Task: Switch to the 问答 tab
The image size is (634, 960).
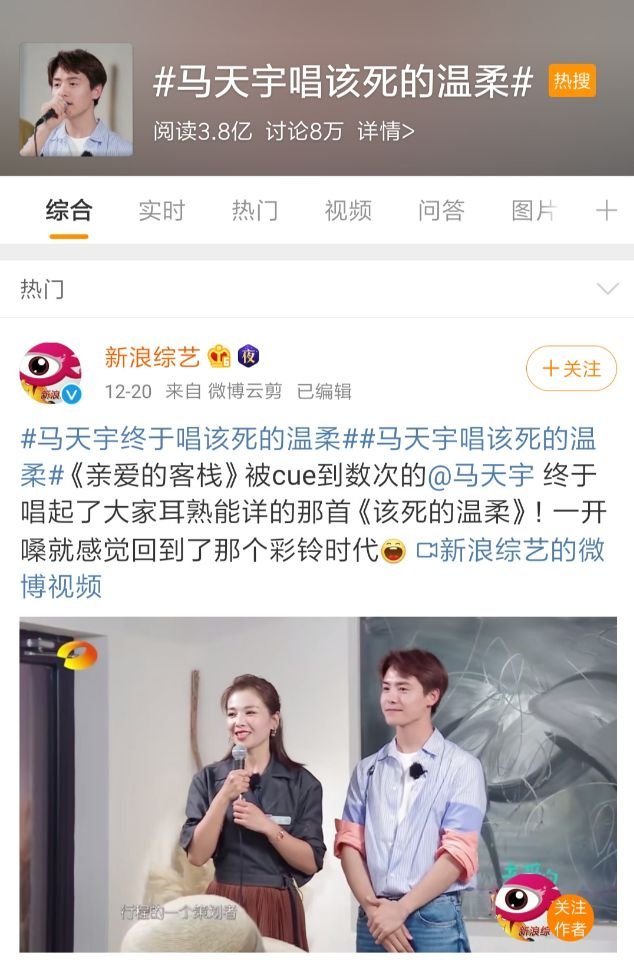Action: [441, 210]
